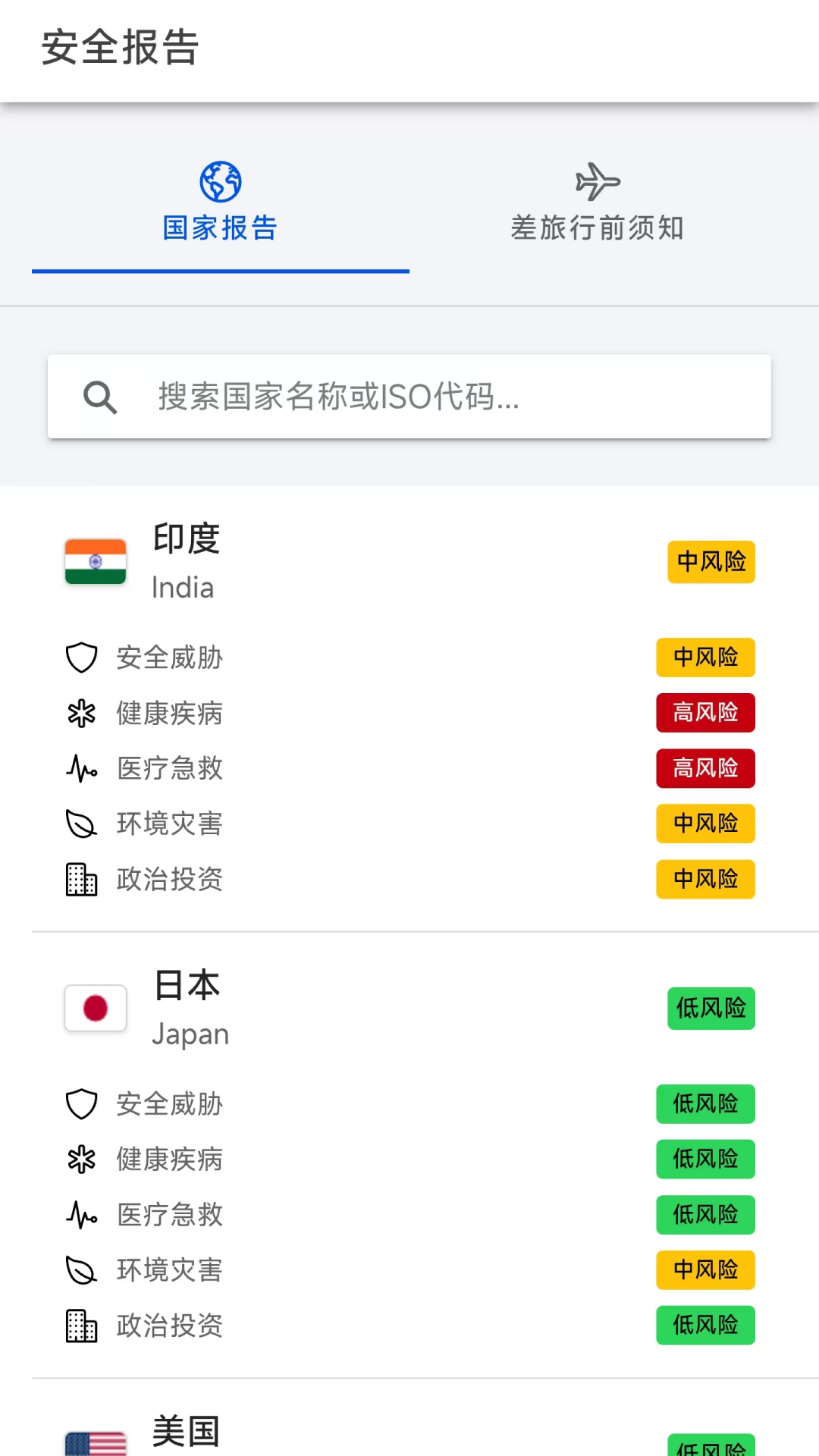Click the shield icon next to Japan's 安全威胁
Image resolution: width=819 pixels, height=1456 pixels.
pyautogui.click(x=81, y=1103)
